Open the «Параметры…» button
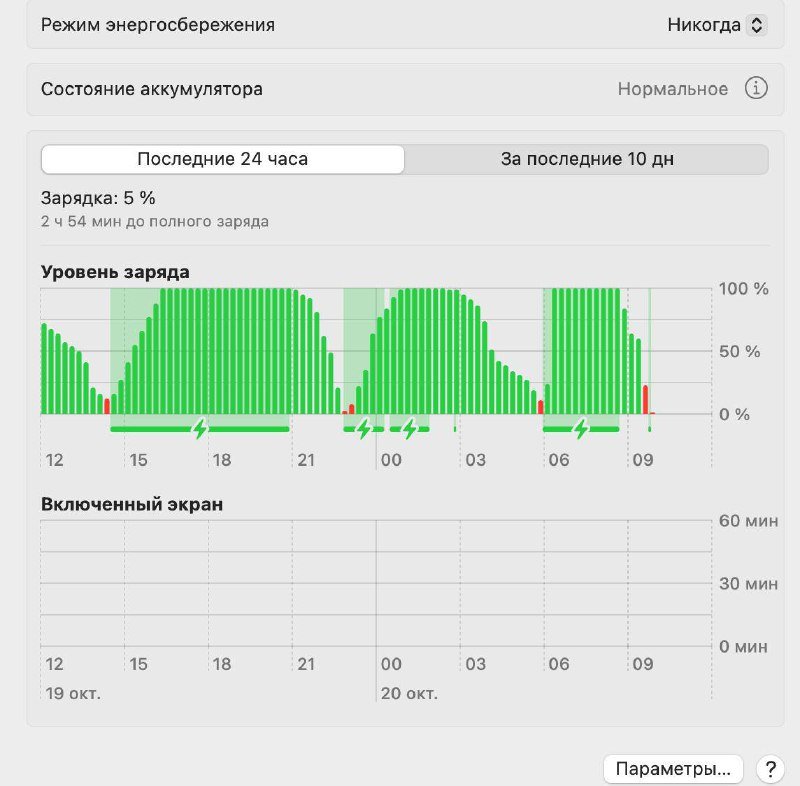The image size is (800, 786). click(673, 769)
